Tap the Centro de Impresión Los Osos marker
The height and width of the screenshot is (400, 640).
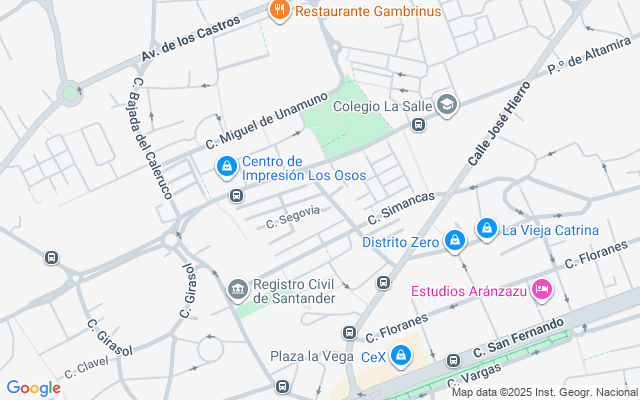pos(227,166)
